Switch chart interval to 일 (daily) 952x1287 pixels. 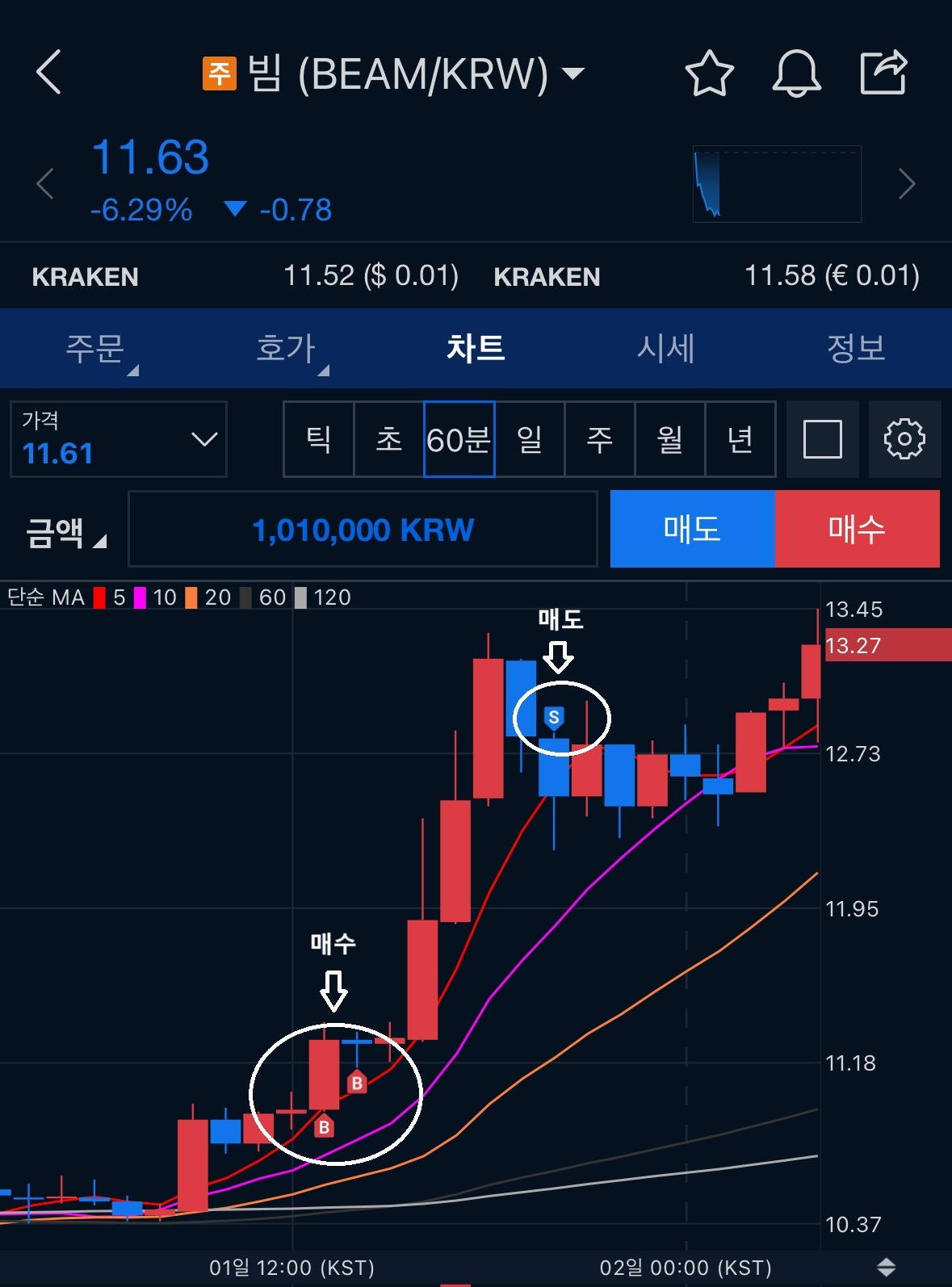click(x=529, y=440)
